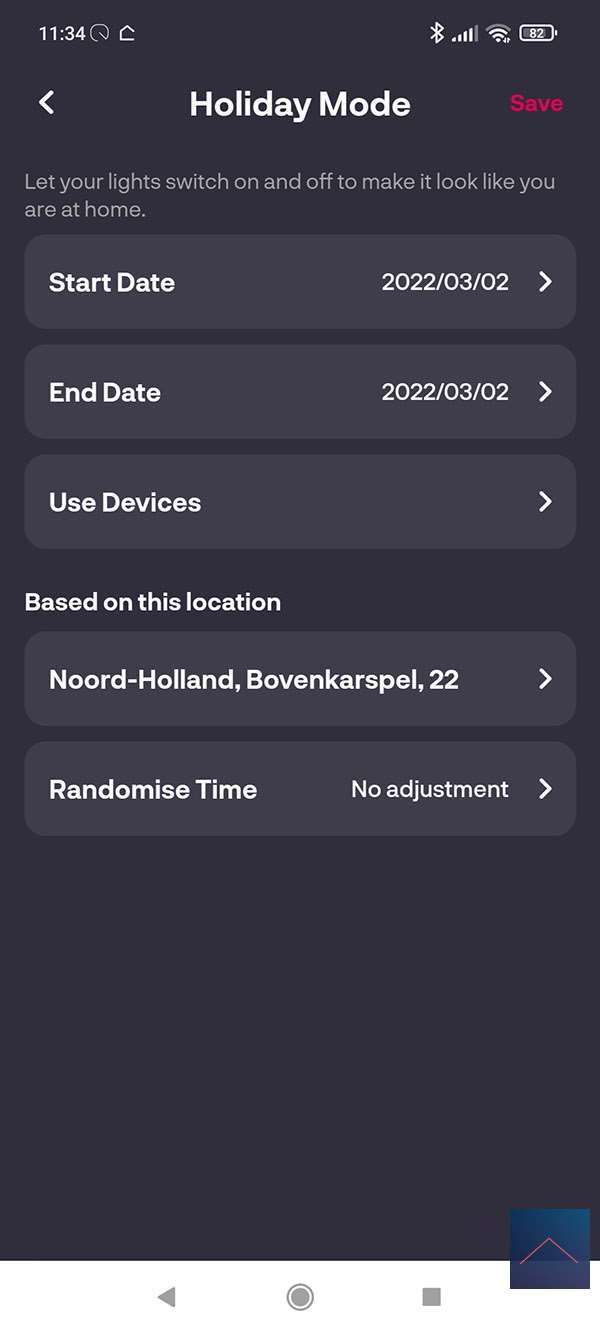Screen dimensions: 600x1333
Task: Tap the system back button
Action: coord(167,1297)
